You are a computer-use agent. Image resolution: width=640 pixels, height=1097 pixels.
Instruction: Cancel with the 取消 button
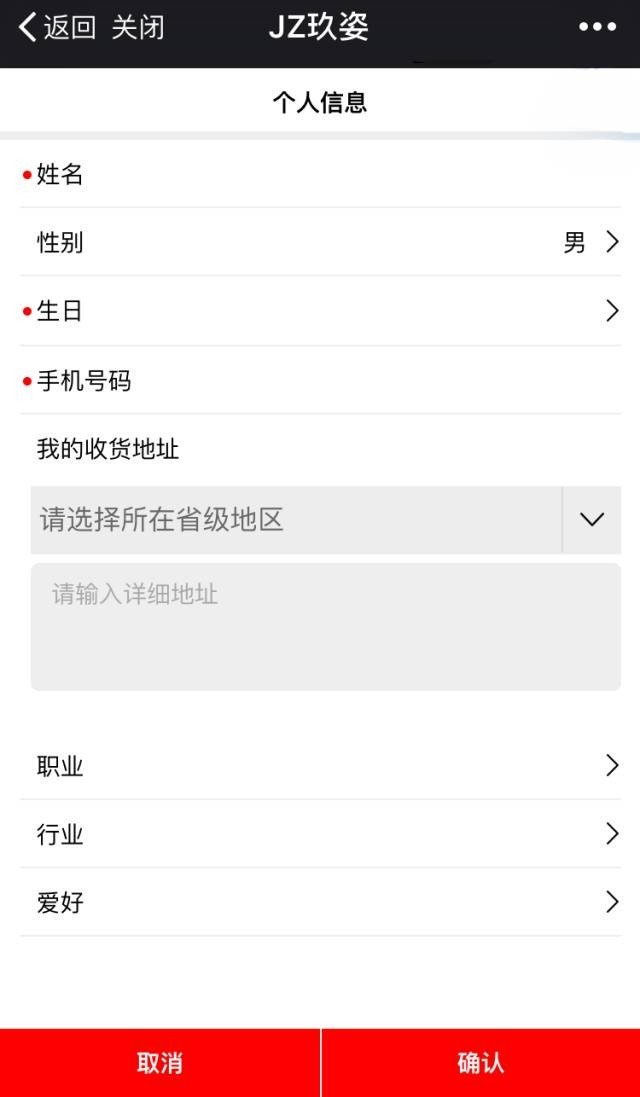coord(160,1063)
